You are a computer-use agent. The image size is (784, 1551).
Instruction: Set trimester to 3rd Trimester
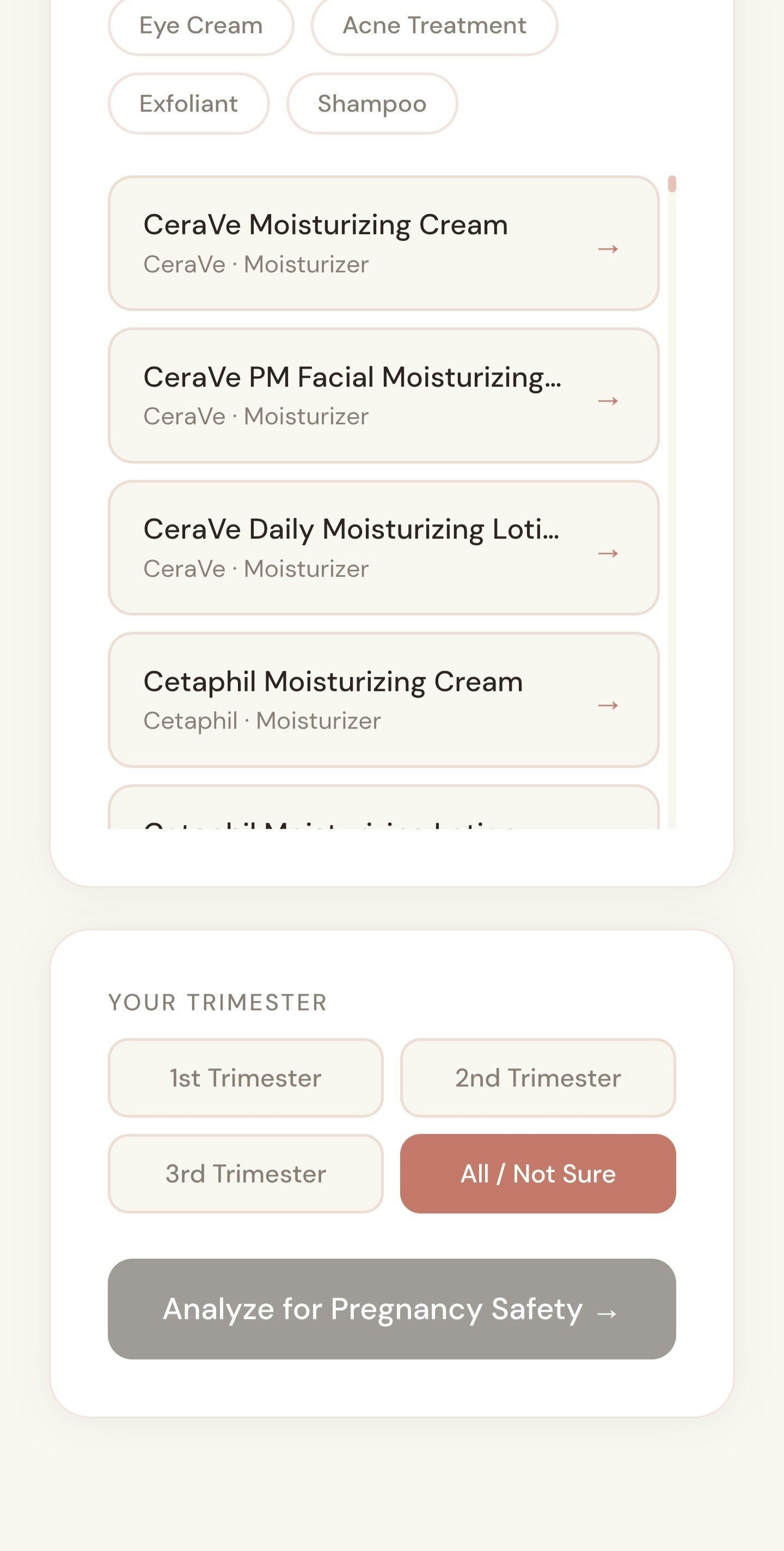point(245,1174)
